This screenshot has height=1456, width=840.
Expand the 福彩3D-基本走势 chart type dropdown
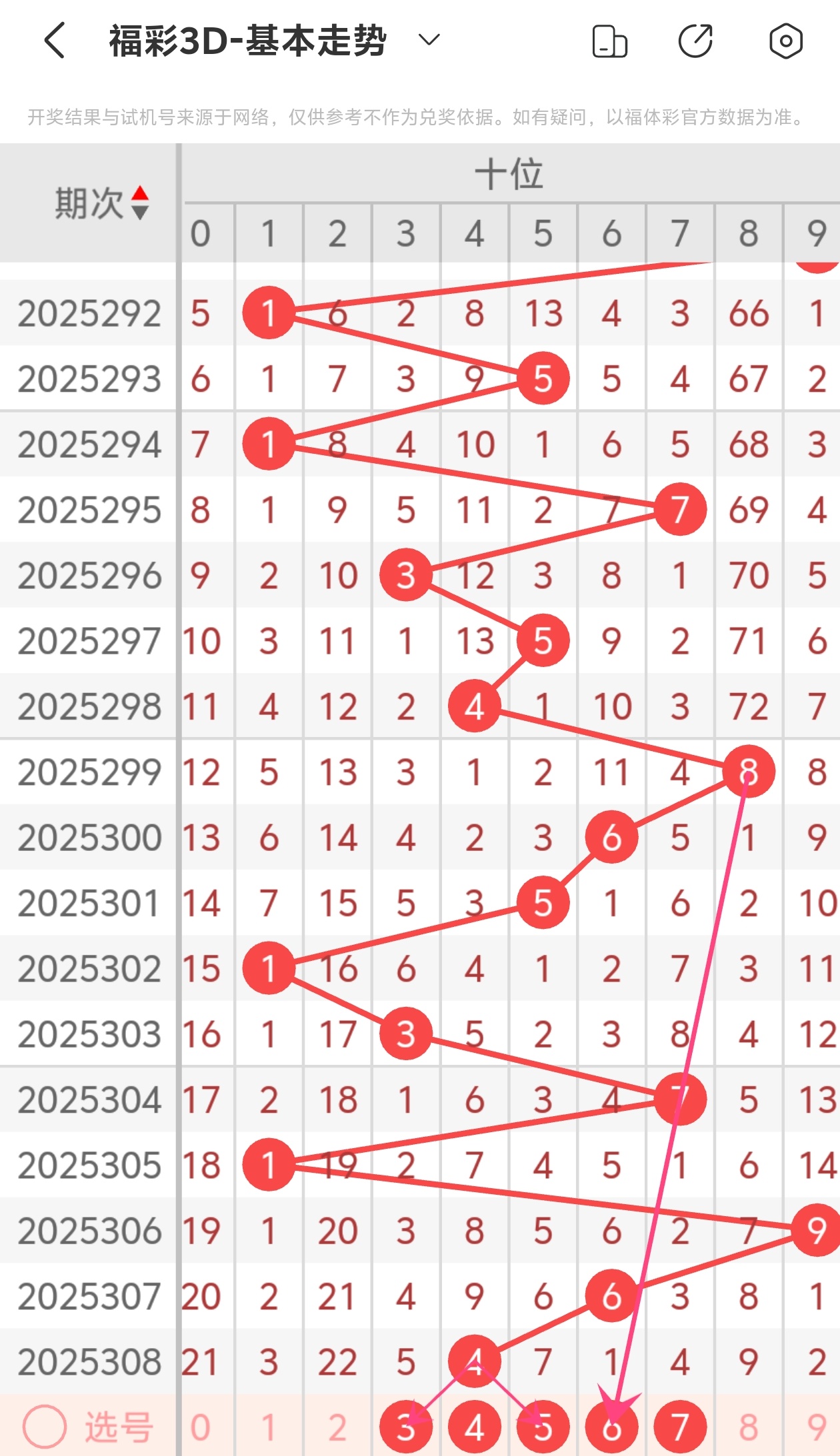(429, 40)
